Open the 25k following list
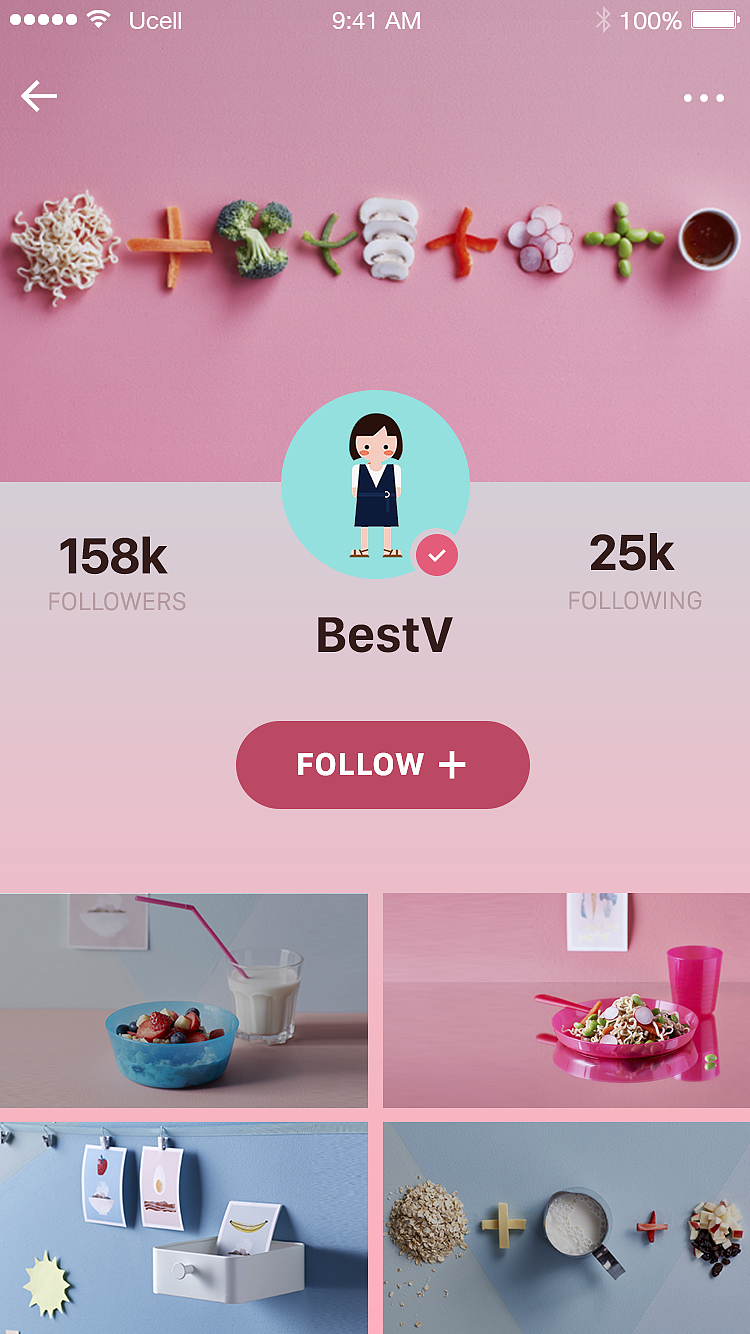Viewport: 750px width, 1334px height. click(x=634, y=571)
